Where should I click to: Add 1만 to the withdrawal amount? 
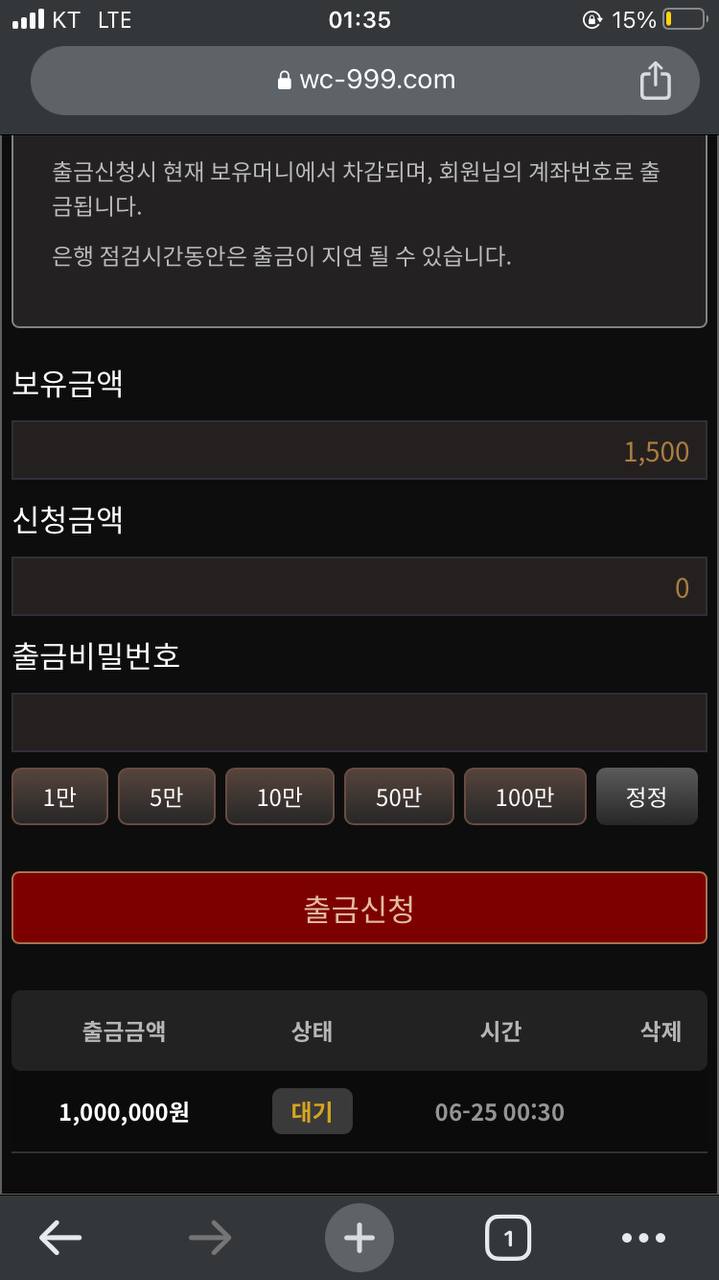point(60,797)
